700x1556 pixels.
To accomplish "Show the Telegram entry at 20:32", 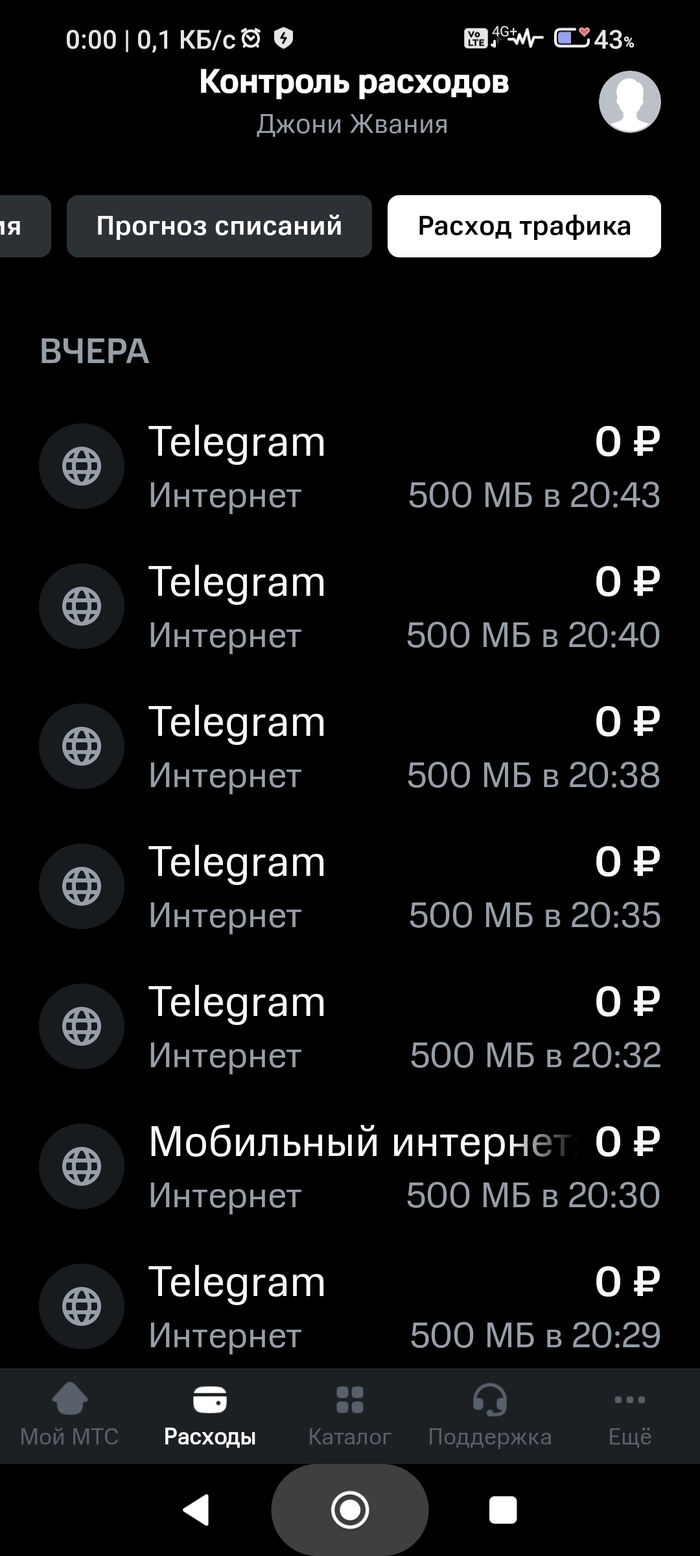I will click(x=350, y=1027).
